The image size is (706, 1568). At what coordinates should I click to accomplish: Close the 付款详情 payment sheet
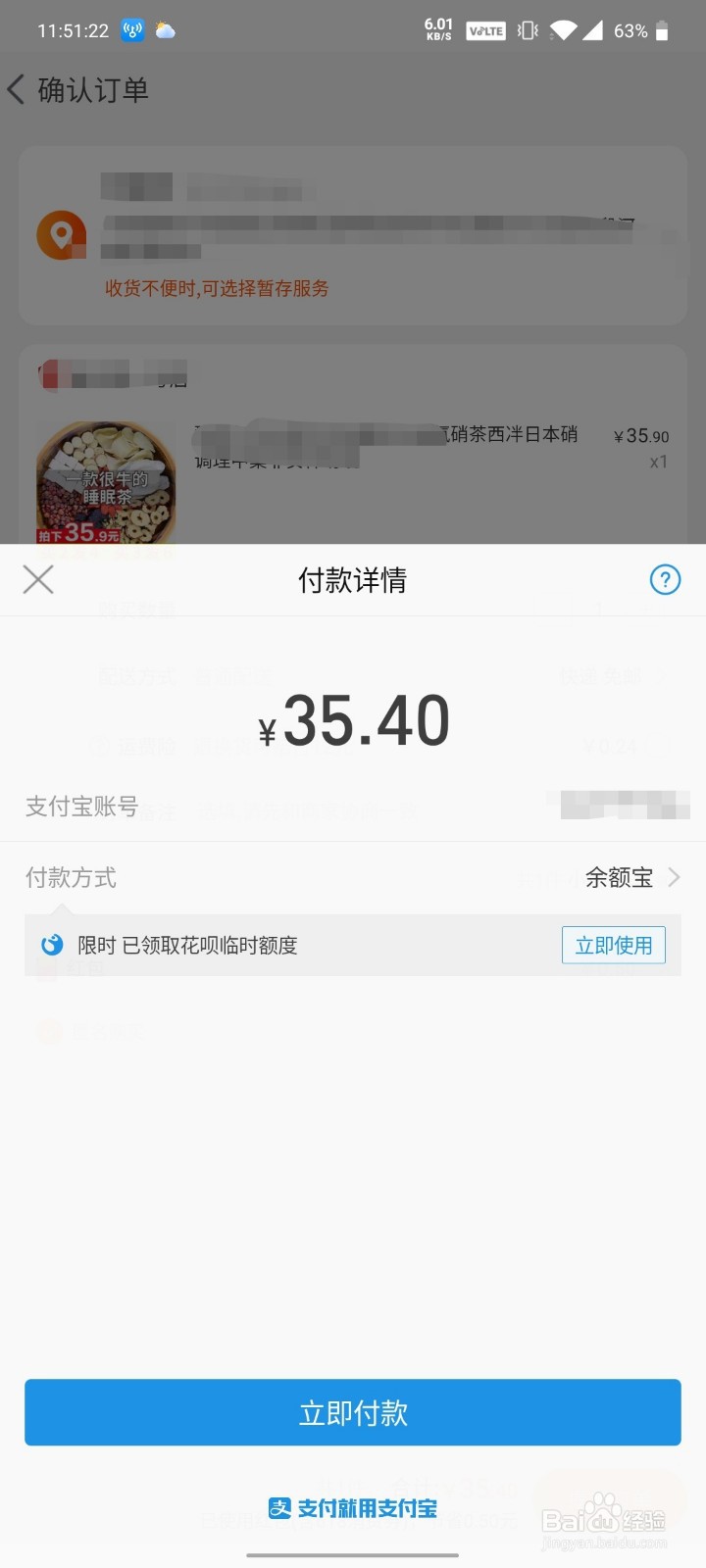(37, 579)
